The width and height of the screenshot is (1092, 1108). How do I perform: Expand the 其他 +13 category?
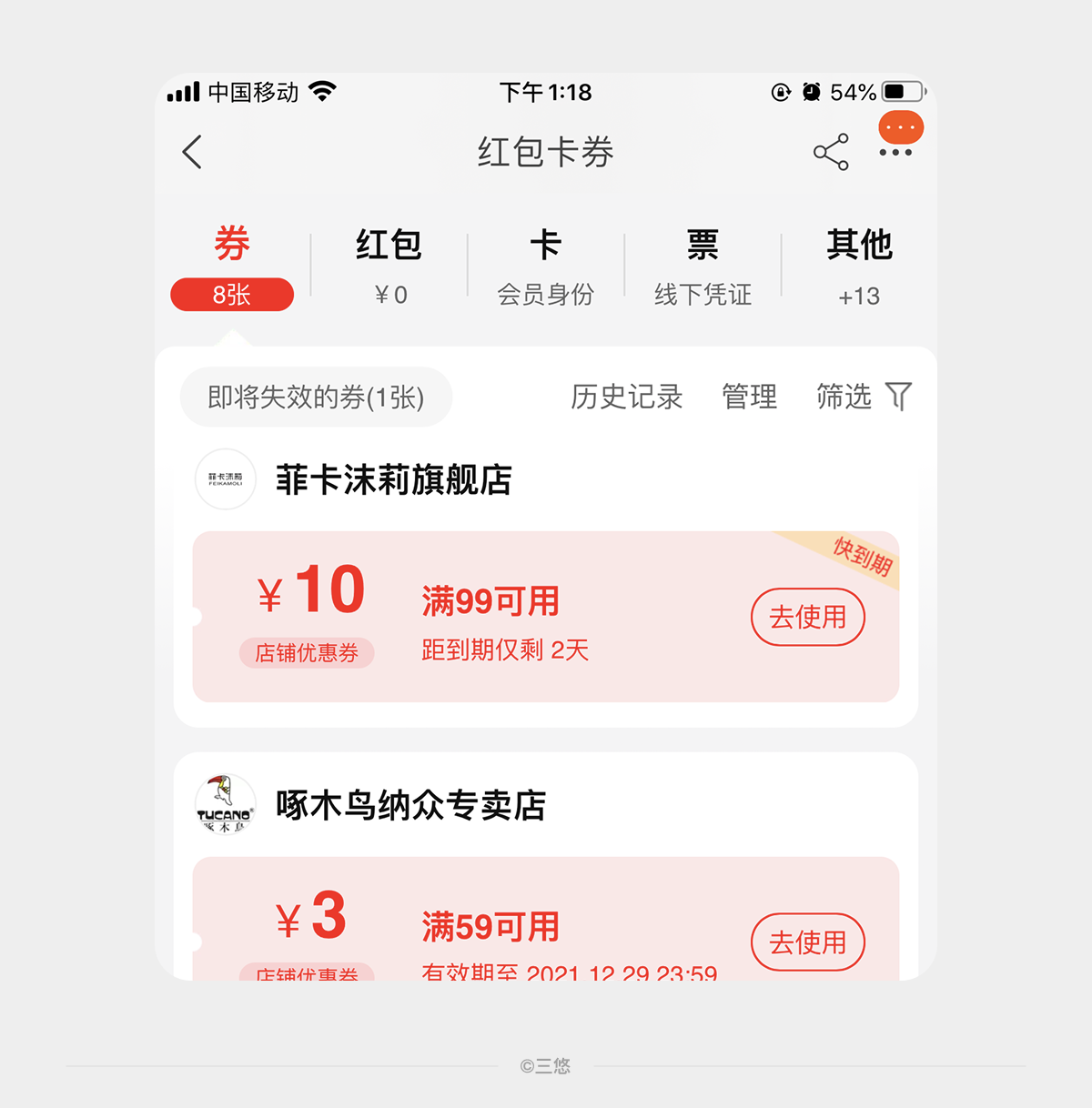point(859,266)
